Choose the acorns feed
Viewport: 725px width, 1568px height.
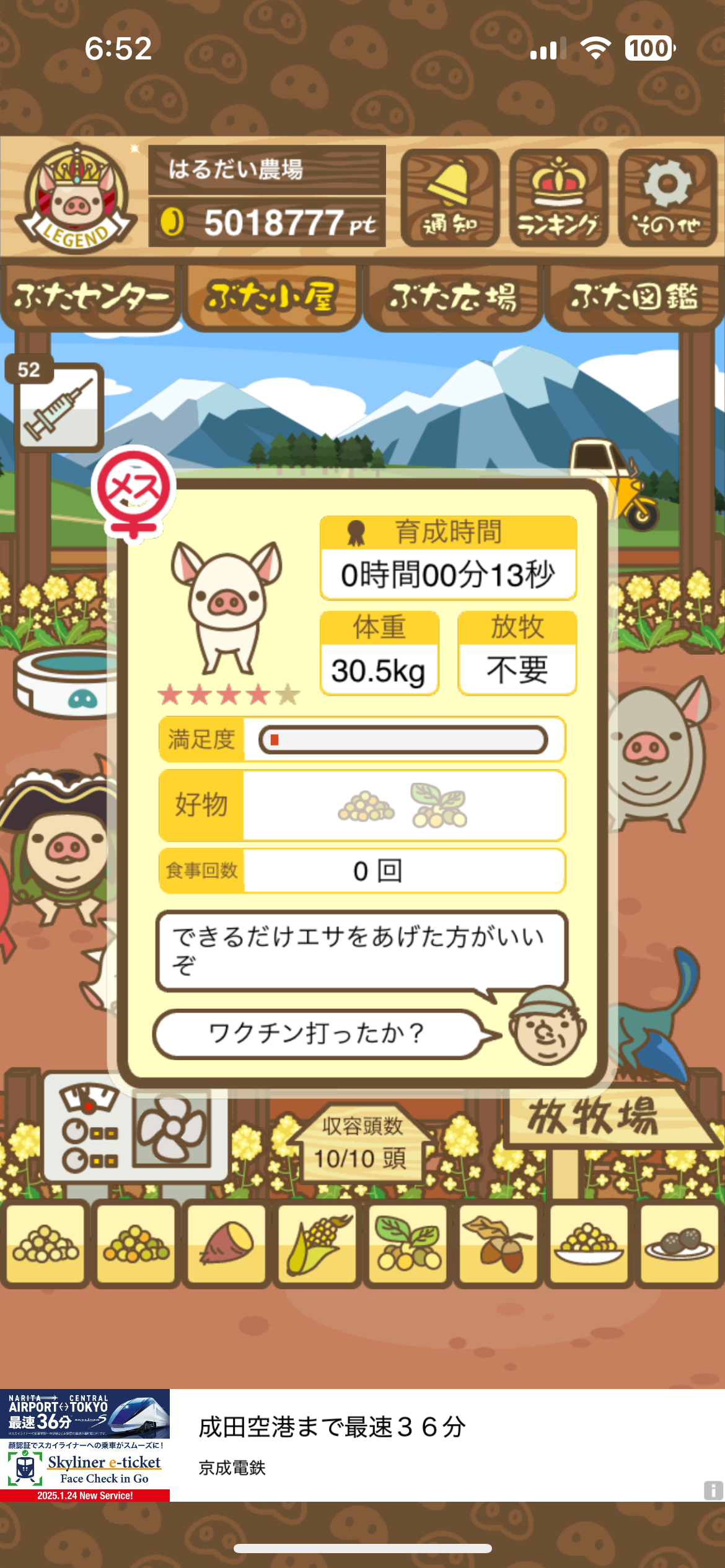[x=499, y=1244]
